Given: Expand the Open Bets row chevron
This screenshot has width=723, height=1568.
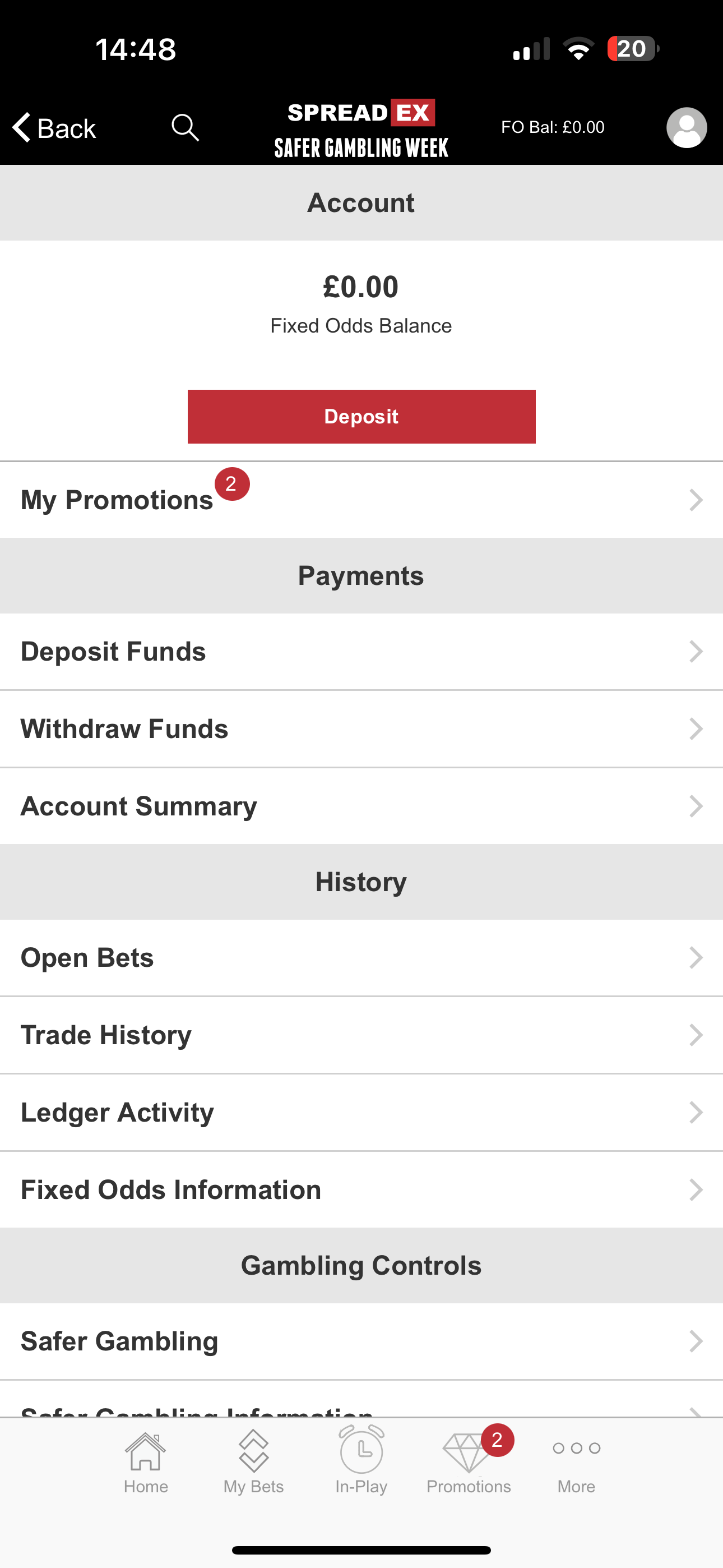Looking at the screenshot, I should pos(696,957).
